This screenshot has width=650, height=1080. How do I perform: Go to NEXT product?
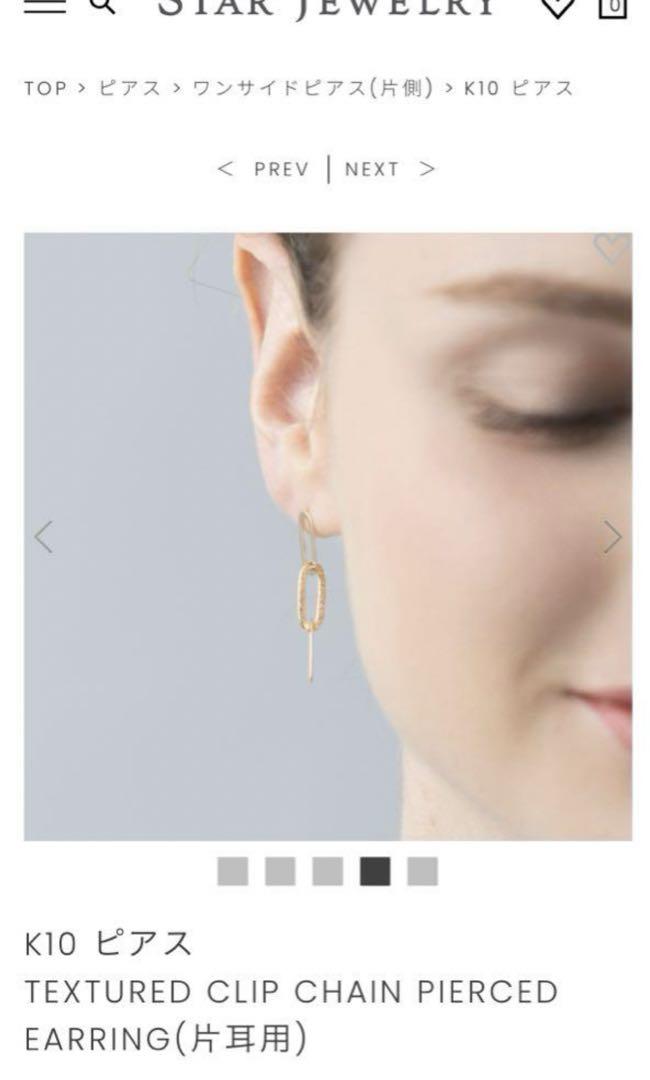(x=390, y=169)
